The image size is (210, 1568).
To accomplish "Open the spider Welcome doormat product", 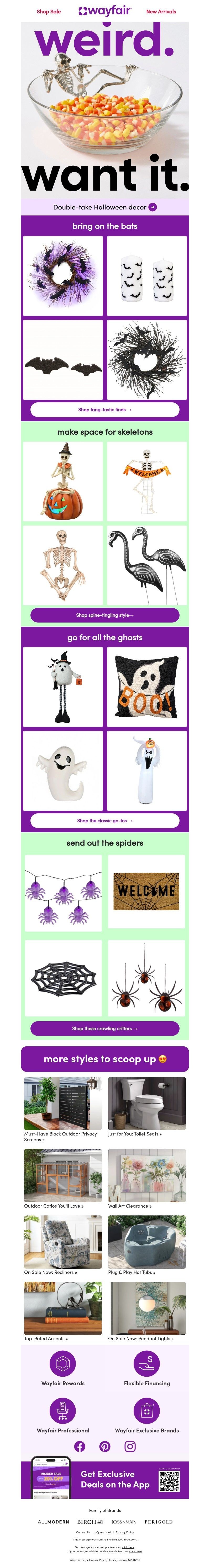I will pyautogui.click(x=147, y=892).
